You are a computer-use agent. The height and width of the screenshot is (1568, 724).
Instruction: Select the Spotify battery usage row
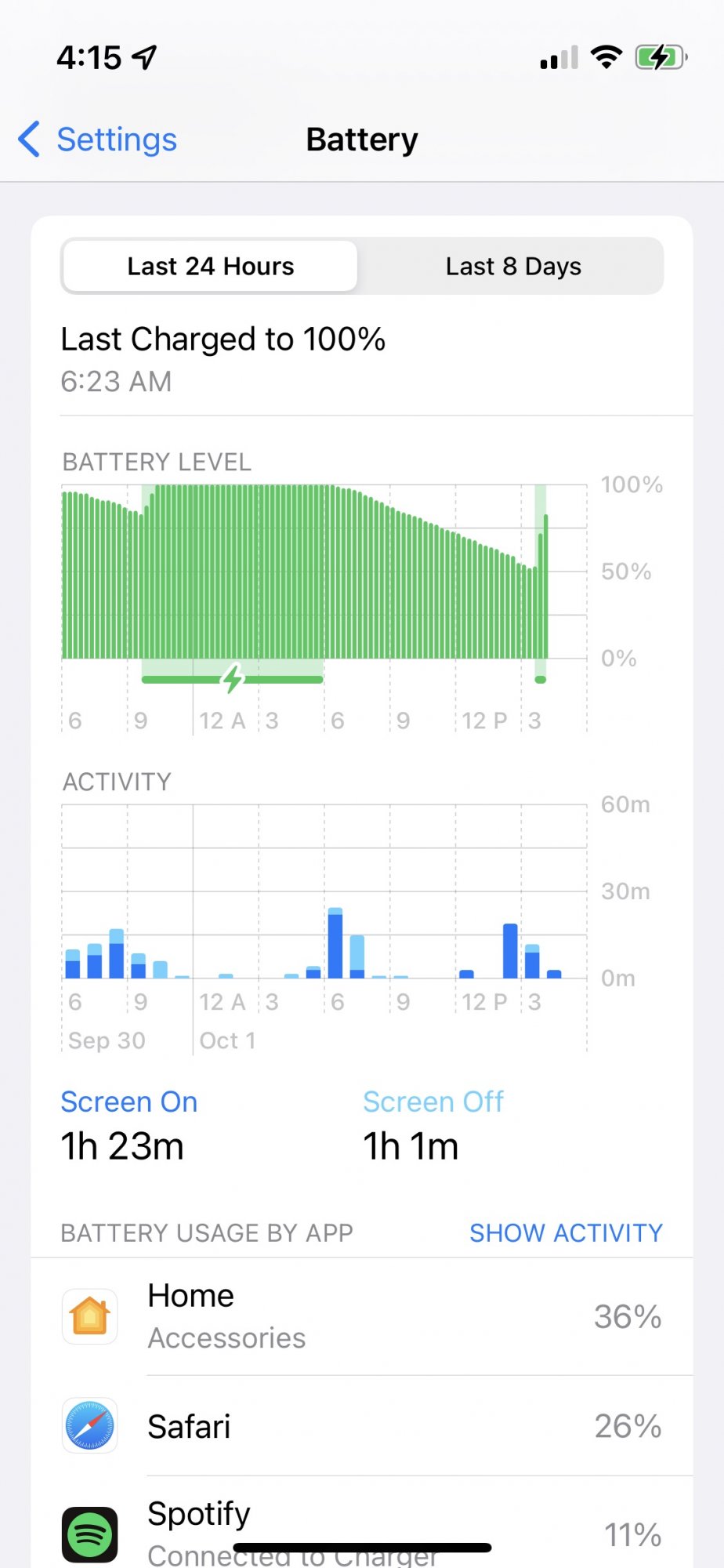pyautogui.click(x=362, y=1529)
